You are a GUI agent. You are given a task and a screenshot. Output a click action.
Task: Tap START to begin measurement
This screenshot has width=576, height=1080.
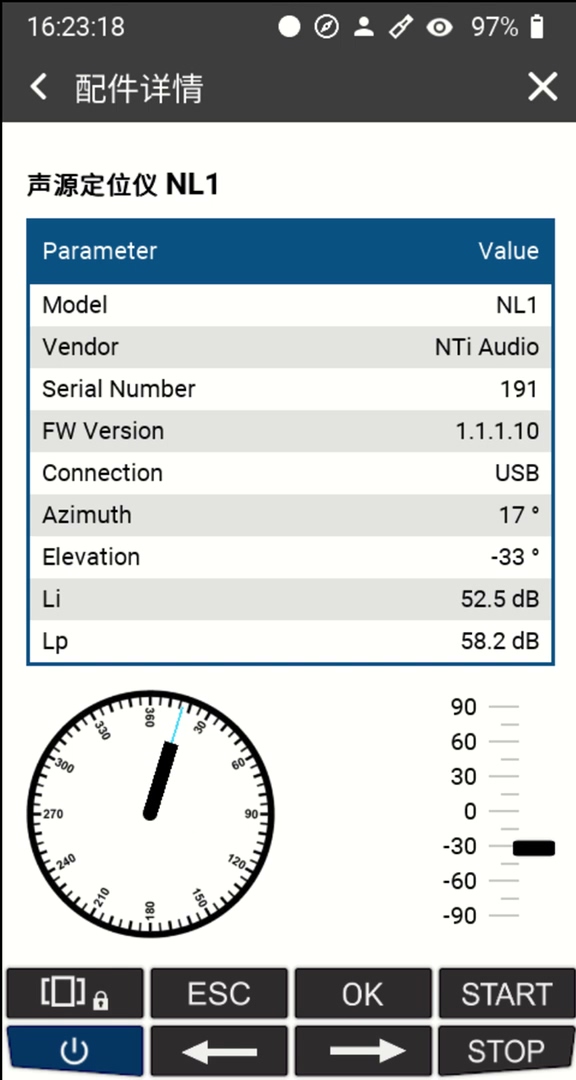(506, 993)
